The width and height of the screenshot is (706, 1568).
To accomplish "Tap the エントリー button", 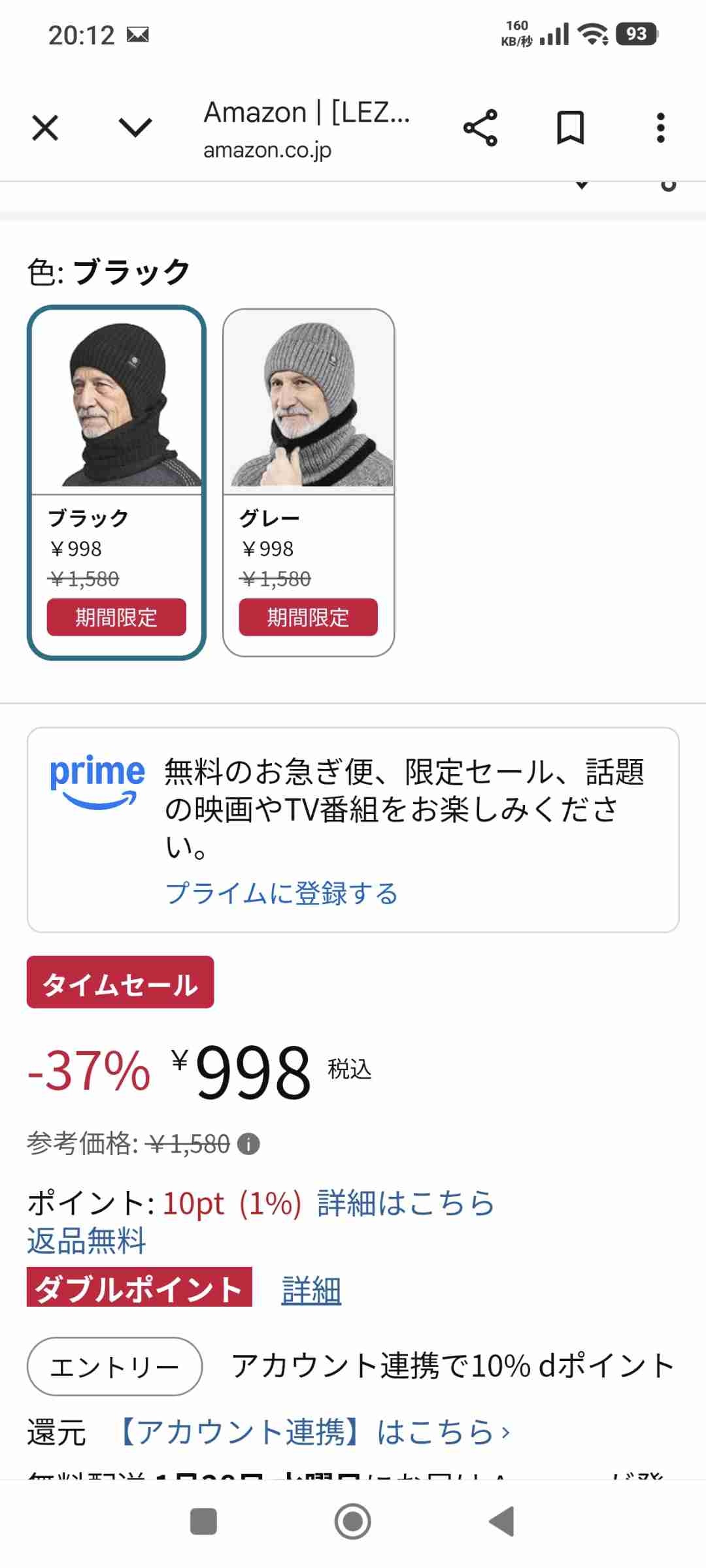I will (x=114, y=1366).
